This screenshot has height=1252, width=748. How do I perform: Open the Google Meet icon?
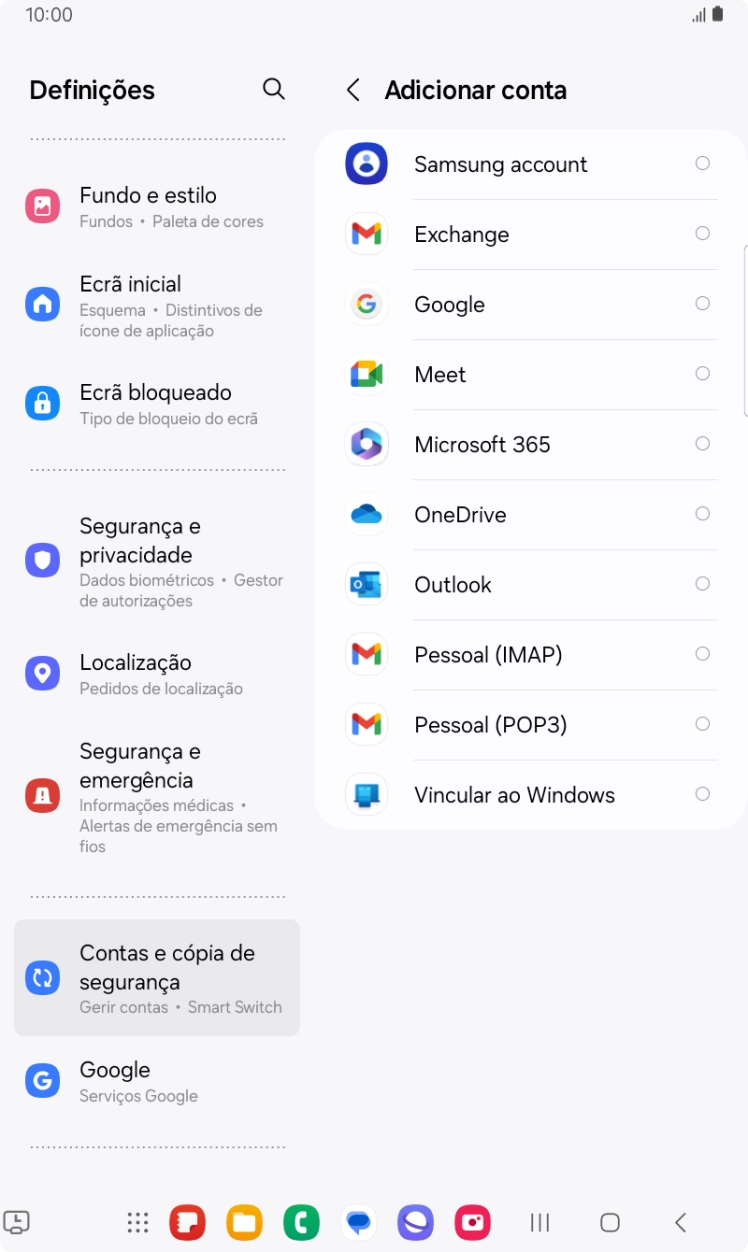(x=366, y=374)
